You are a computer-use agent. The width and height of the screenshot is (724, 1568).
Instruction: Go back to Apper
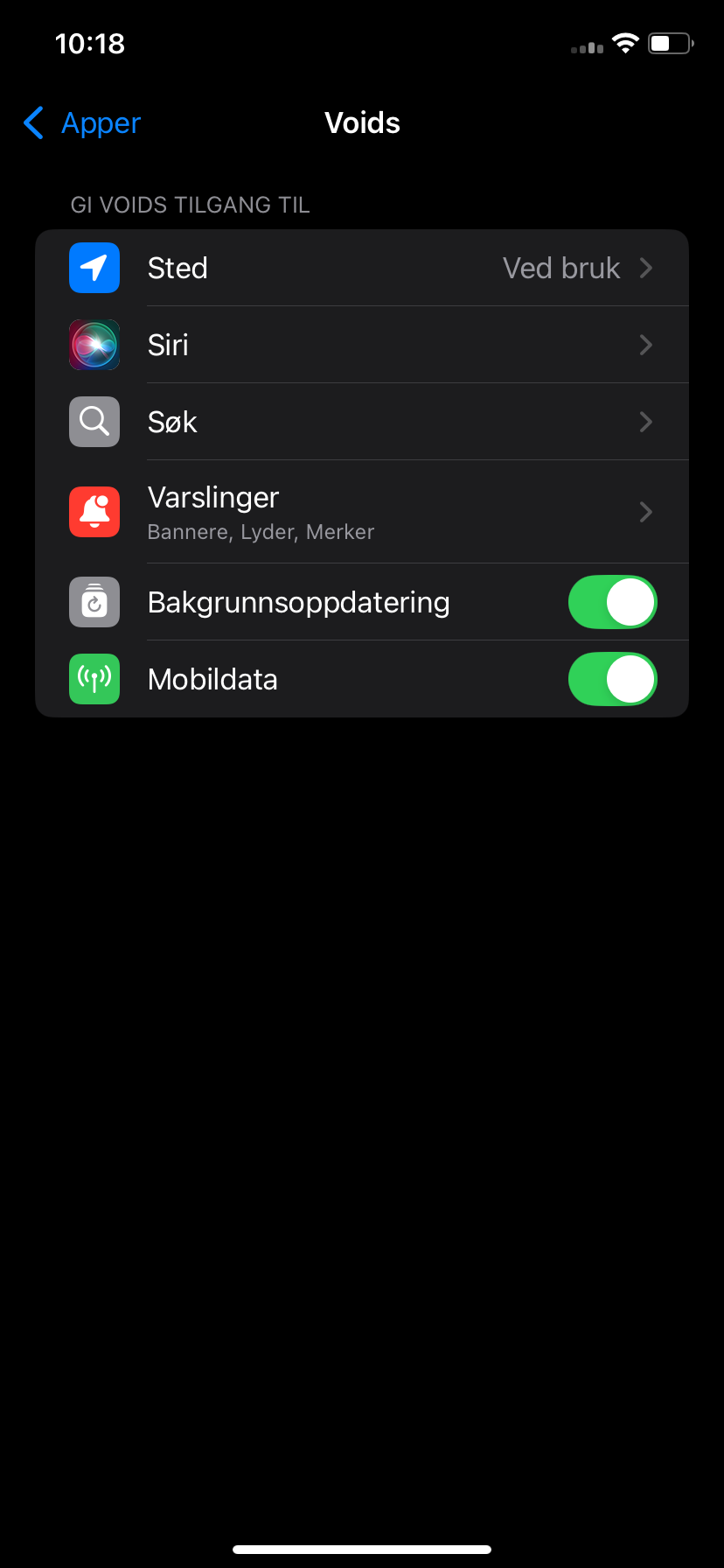pos(83,123)
